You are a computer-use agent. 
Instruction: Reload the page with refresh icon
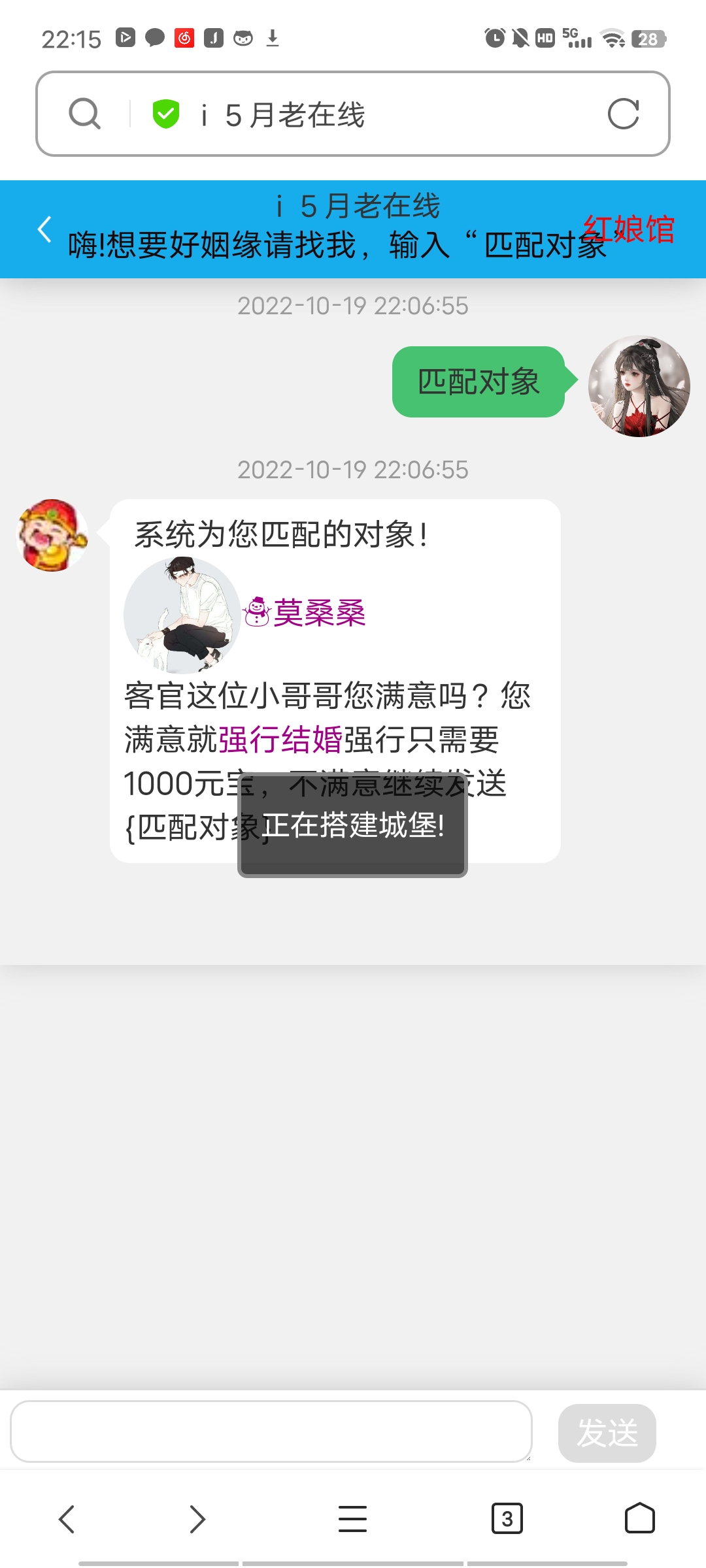[622, 114]
